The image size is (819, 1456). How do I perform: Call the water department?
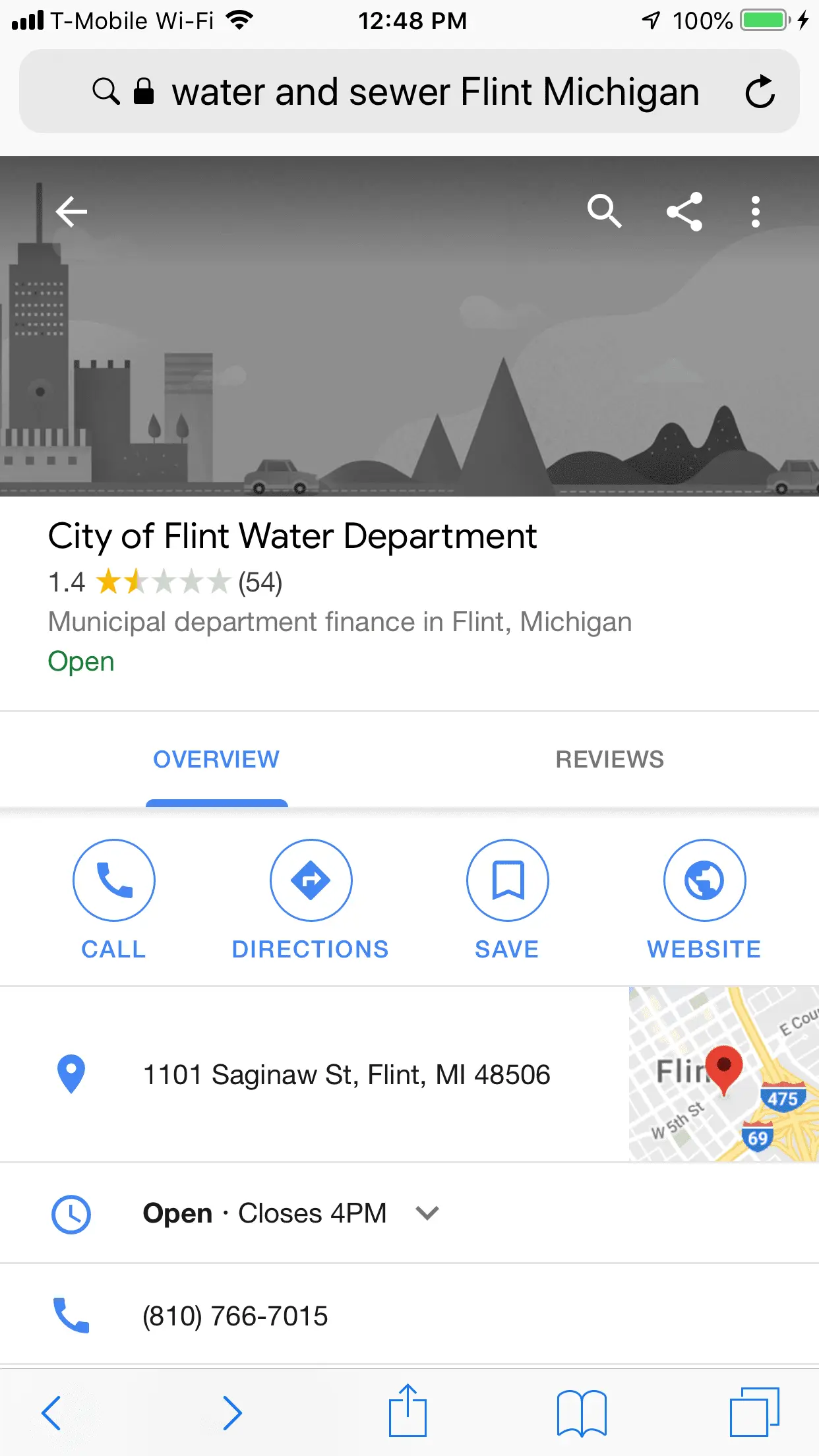coord(114,898)
